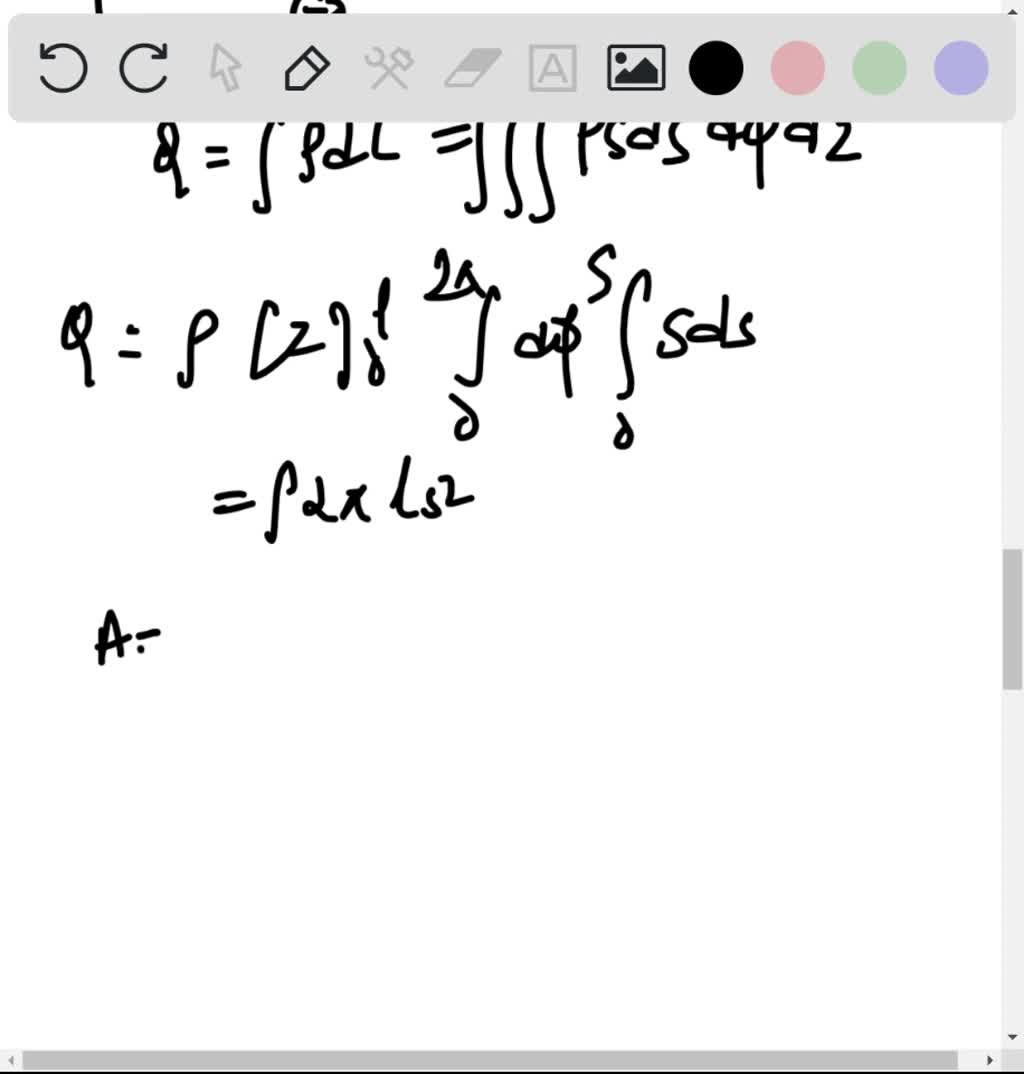Viewport: 1024px width, 1074px height.
Task: Insert an image onto the whiteboard
Action: coord(636,69)
